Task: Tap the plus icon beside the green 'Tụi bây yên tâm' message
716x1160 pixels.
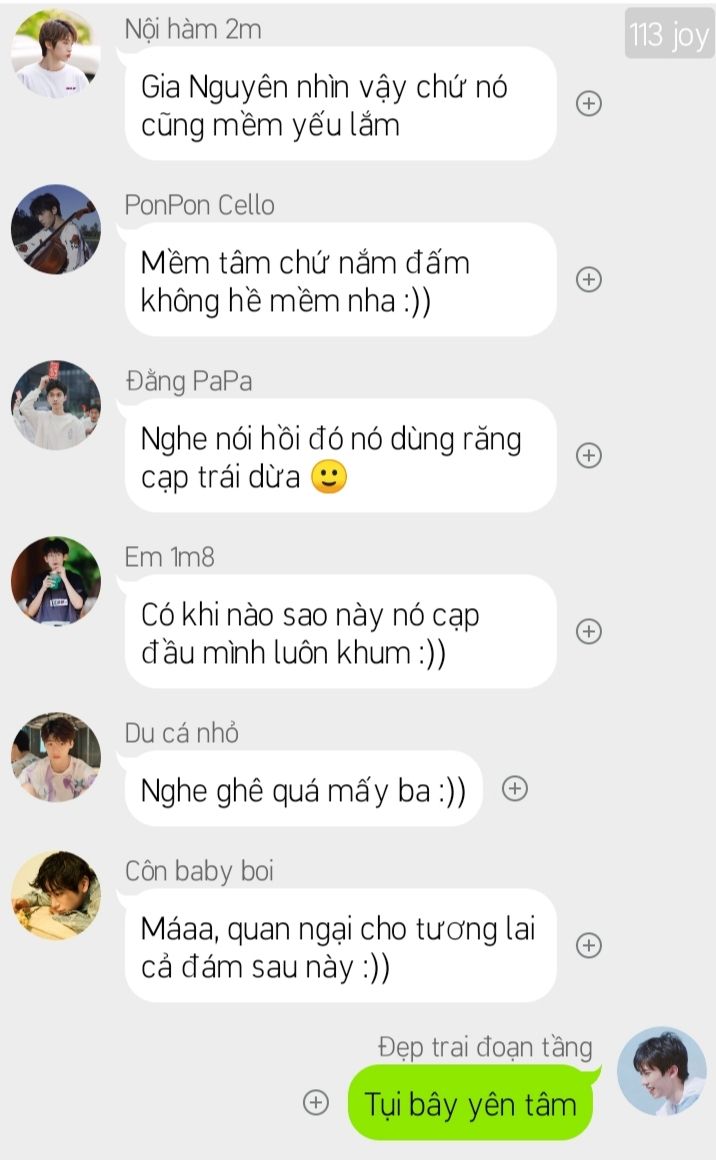Action: [315, 1102]
